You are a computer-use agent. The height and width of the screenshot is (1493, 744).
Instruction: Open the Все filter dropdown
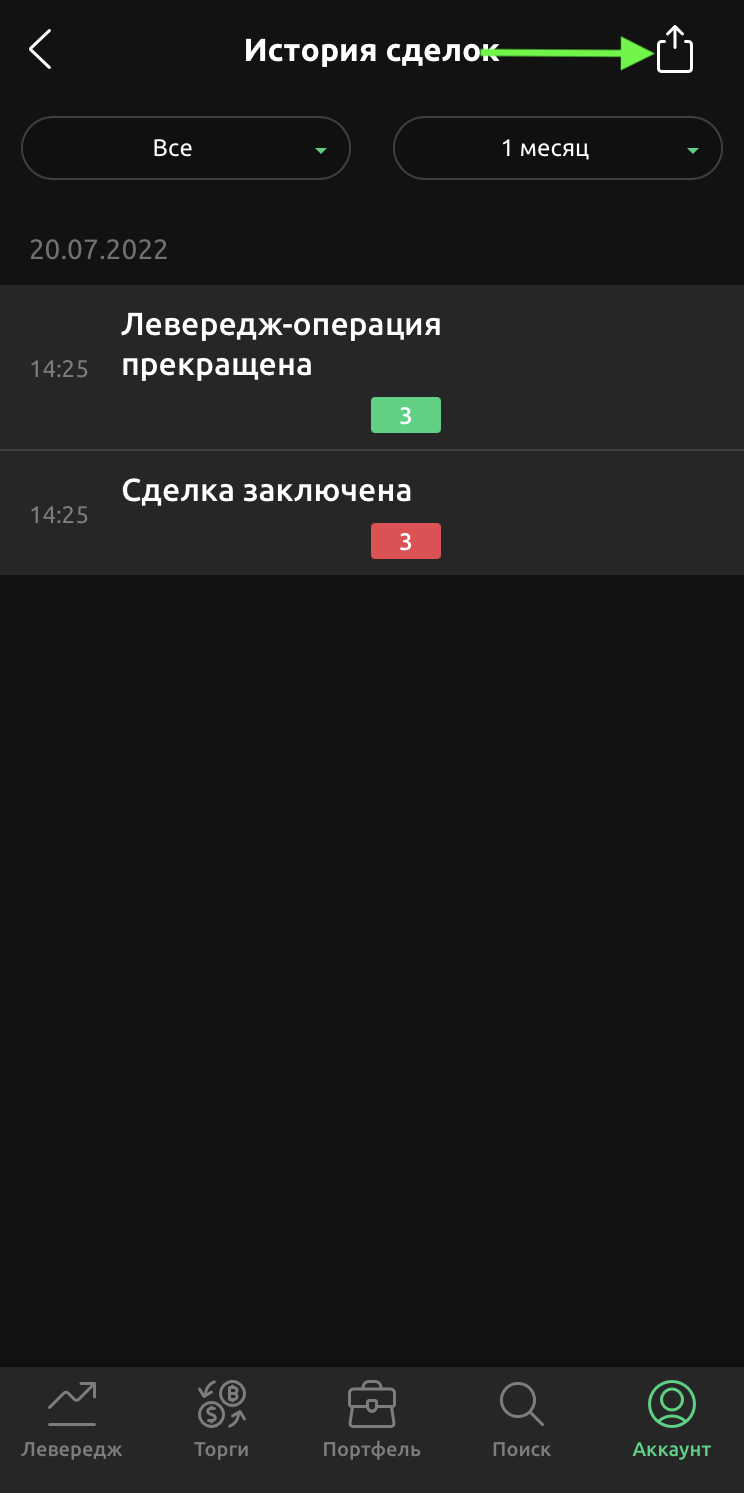186,147
